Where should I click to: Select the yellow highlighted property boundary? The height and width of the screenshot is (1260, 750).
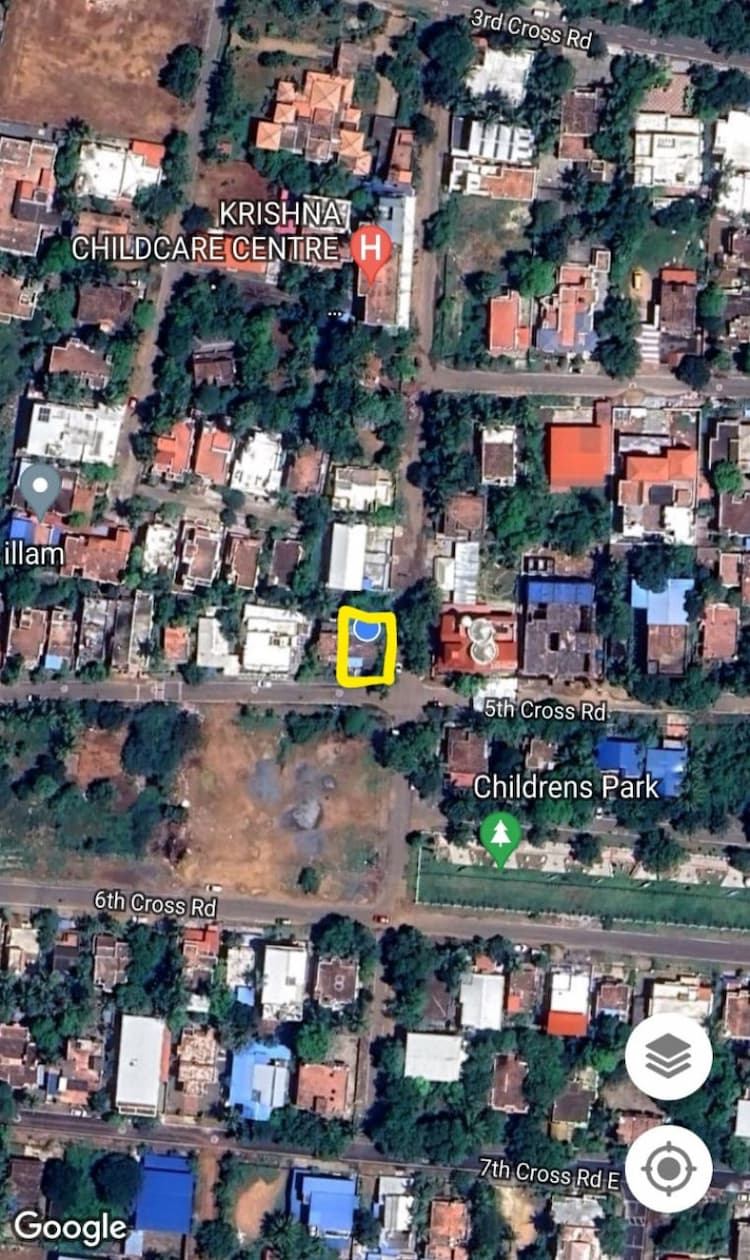coord(365,645)
